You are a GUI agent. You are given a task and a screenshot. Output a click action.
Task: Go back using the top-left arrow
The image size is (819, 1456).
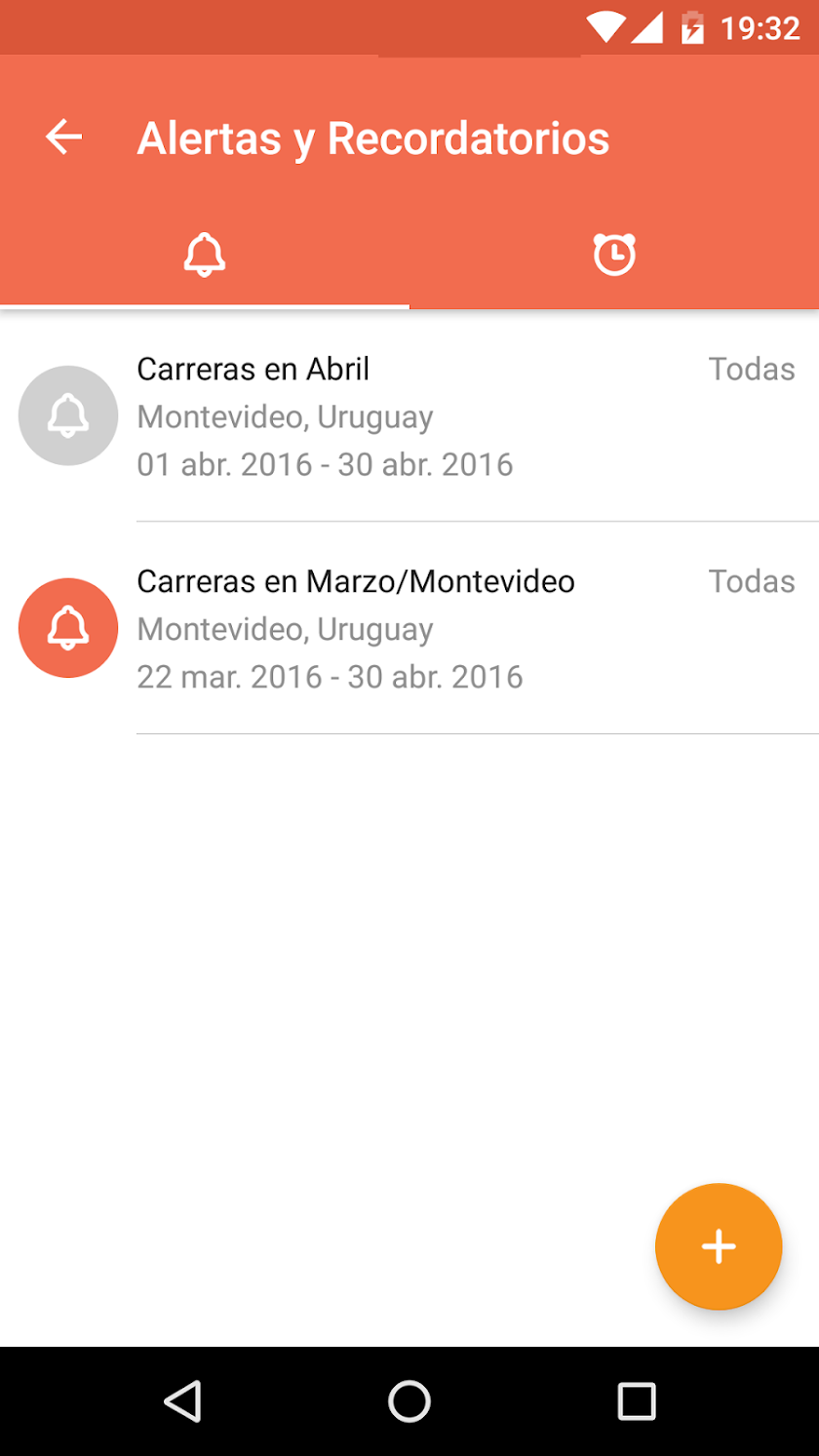pos(63,137)
